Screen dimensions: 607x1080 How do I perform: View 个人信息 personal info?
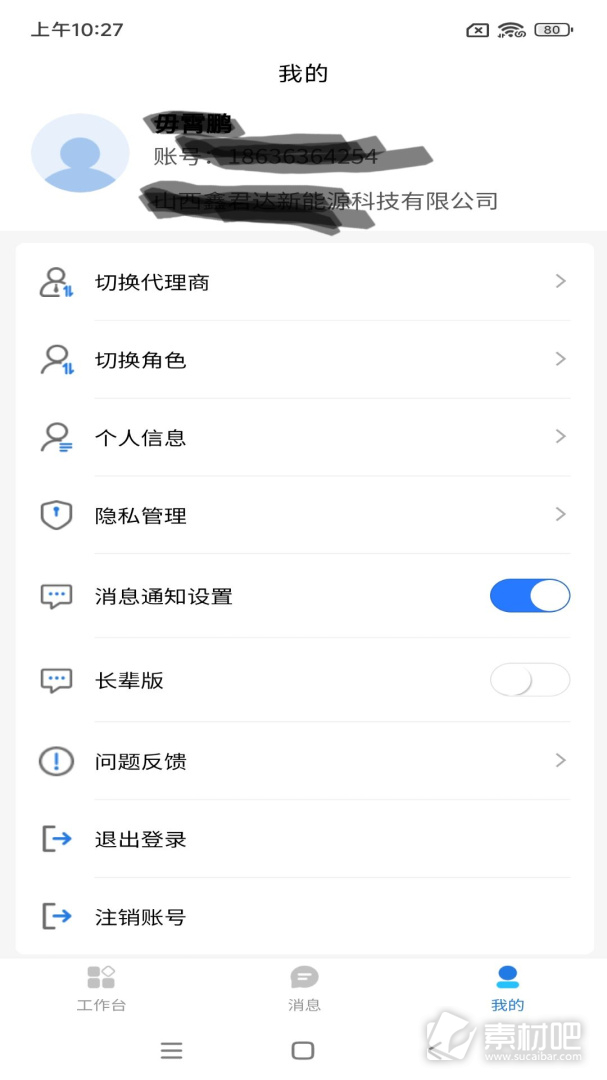point(304,437)
